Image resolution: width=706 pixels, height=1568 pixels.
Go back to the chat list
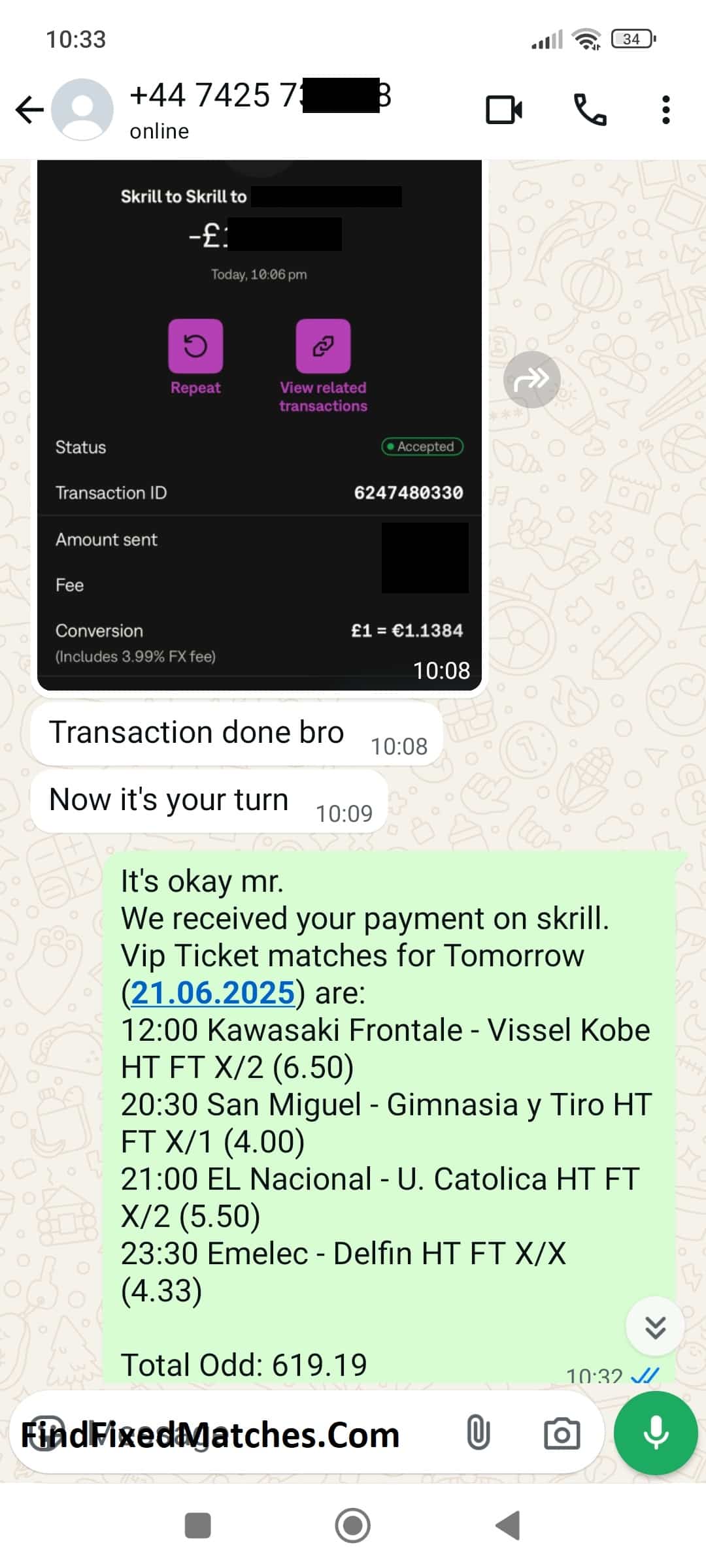click(29, 110)
